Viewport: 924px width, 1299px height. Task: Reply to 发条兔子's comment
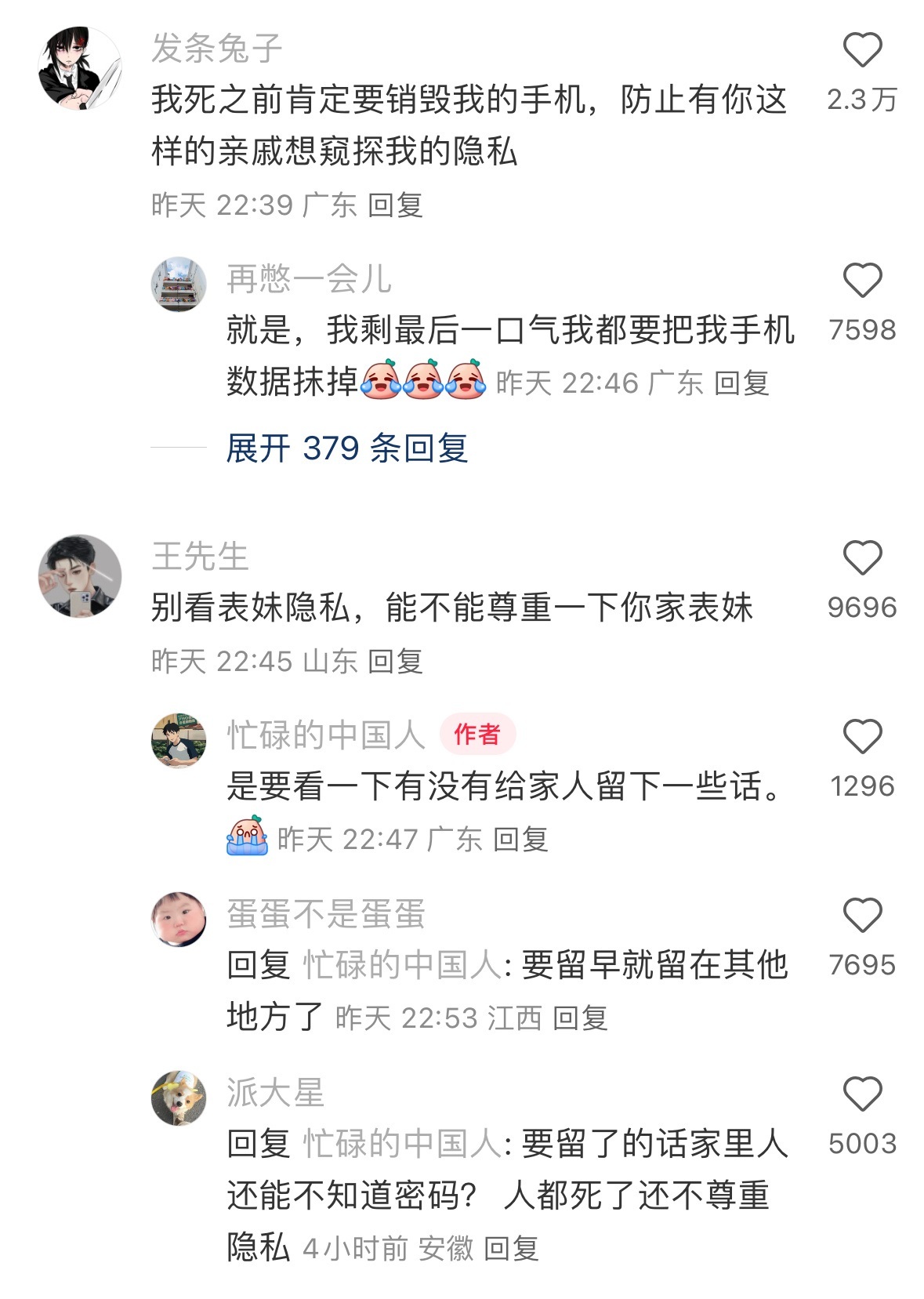point(396,205)
